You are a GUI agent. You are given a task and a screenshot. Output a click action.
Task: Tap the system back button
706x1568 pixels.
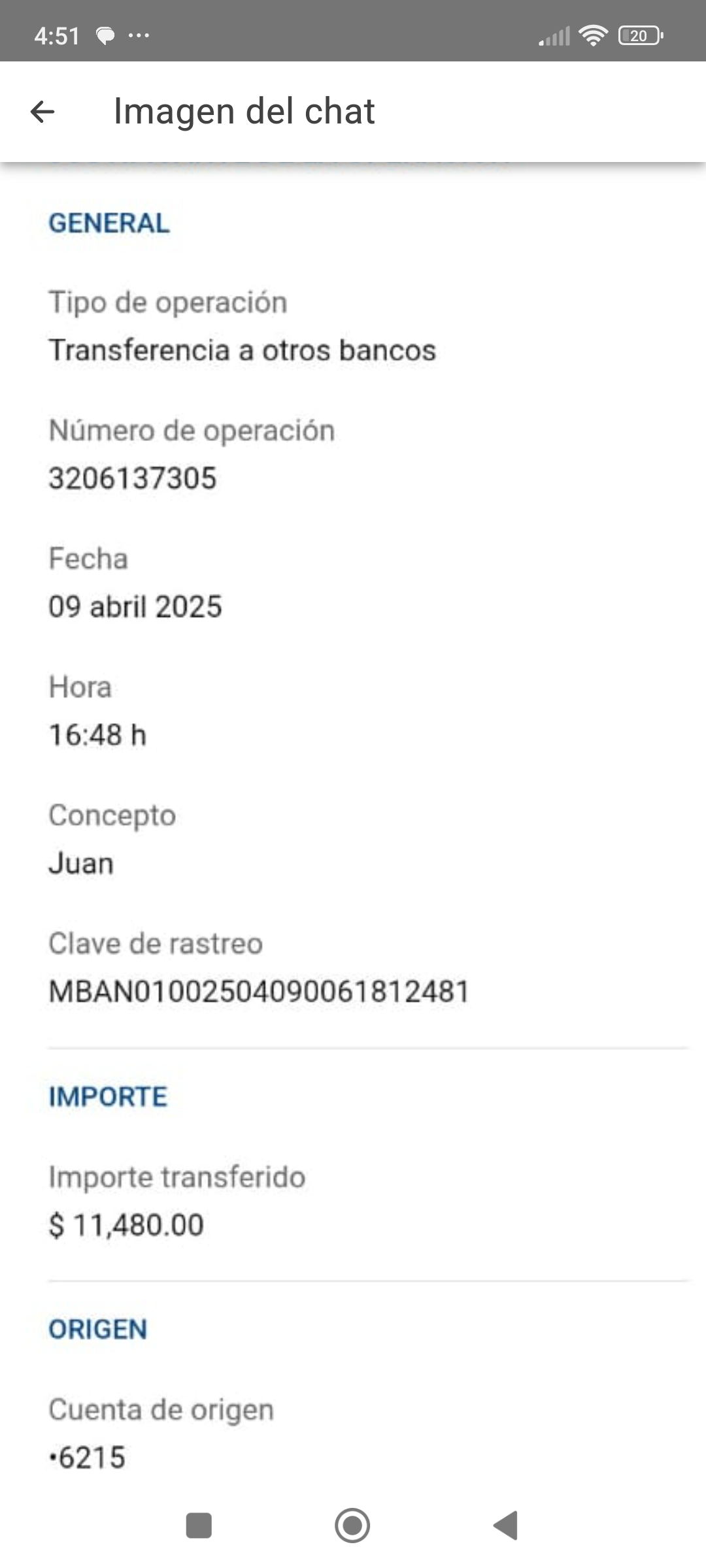click(x=506, y=1526)
